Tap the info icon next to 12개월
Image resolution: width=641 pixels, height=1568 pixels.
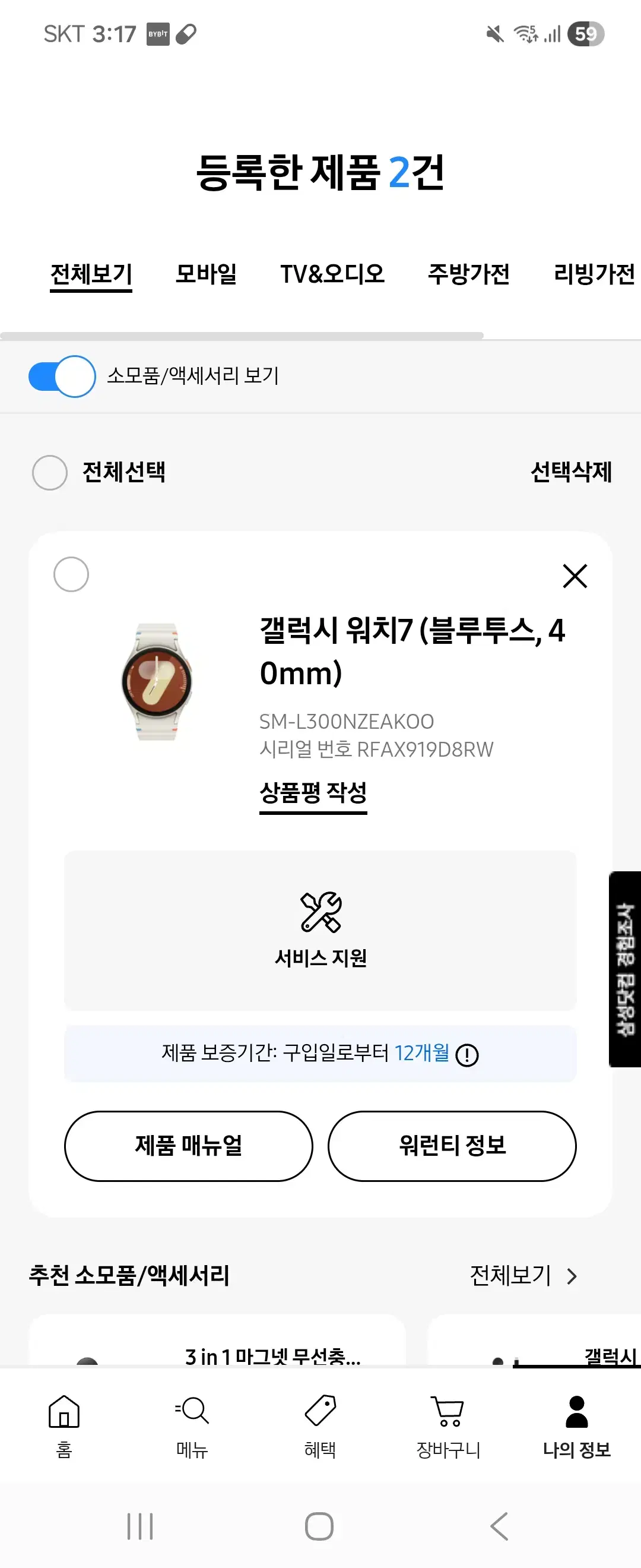coord(467,1054)
